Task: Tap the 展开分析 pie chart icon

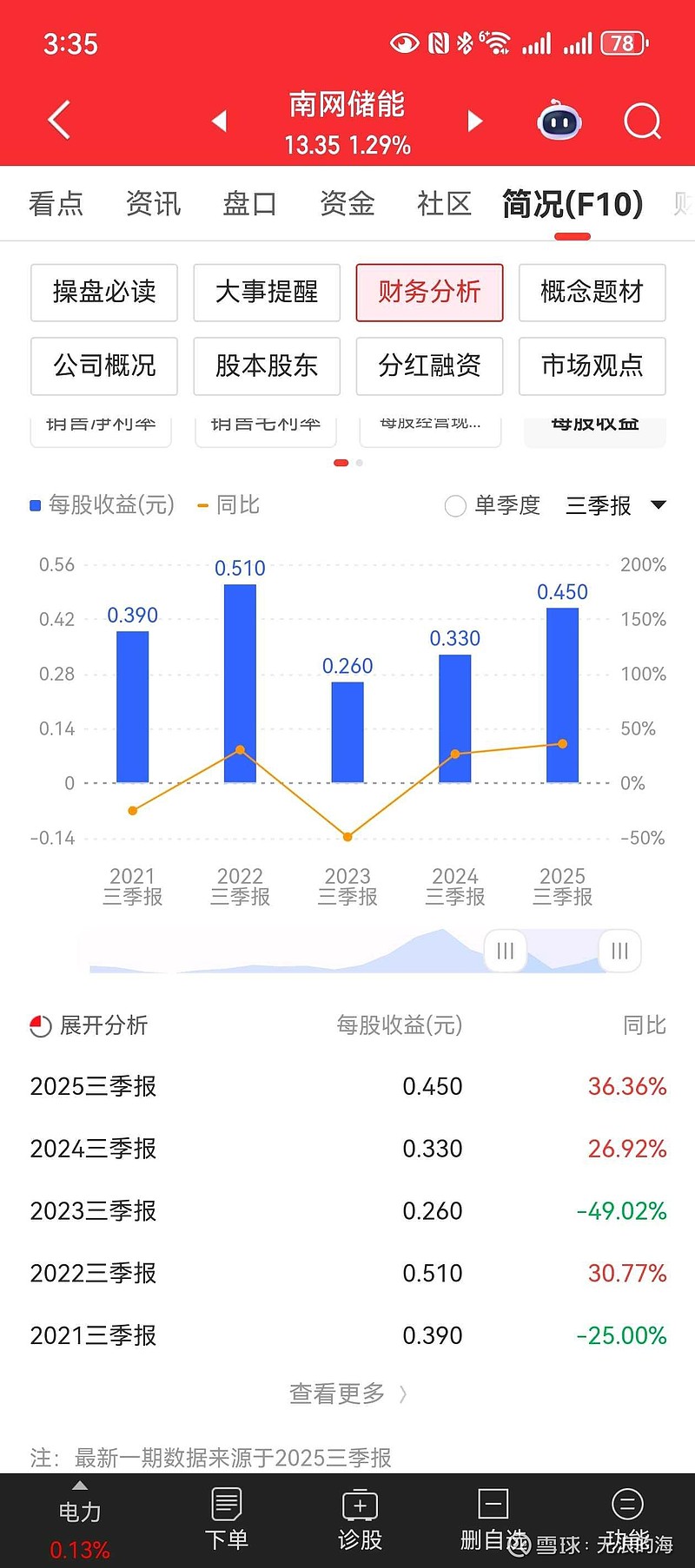Action: click(38, 1024)
